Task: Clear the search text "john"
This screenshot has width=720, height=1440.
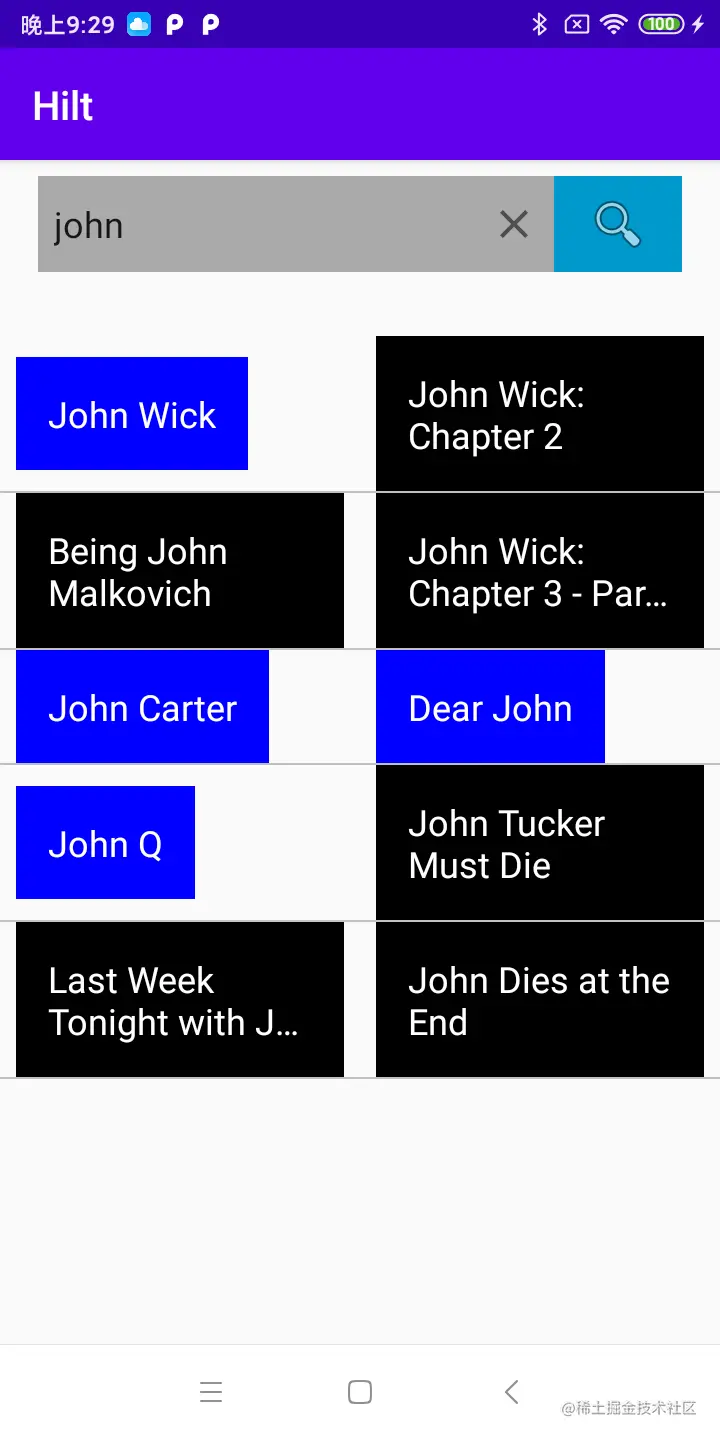Action: tap(513, 224)
